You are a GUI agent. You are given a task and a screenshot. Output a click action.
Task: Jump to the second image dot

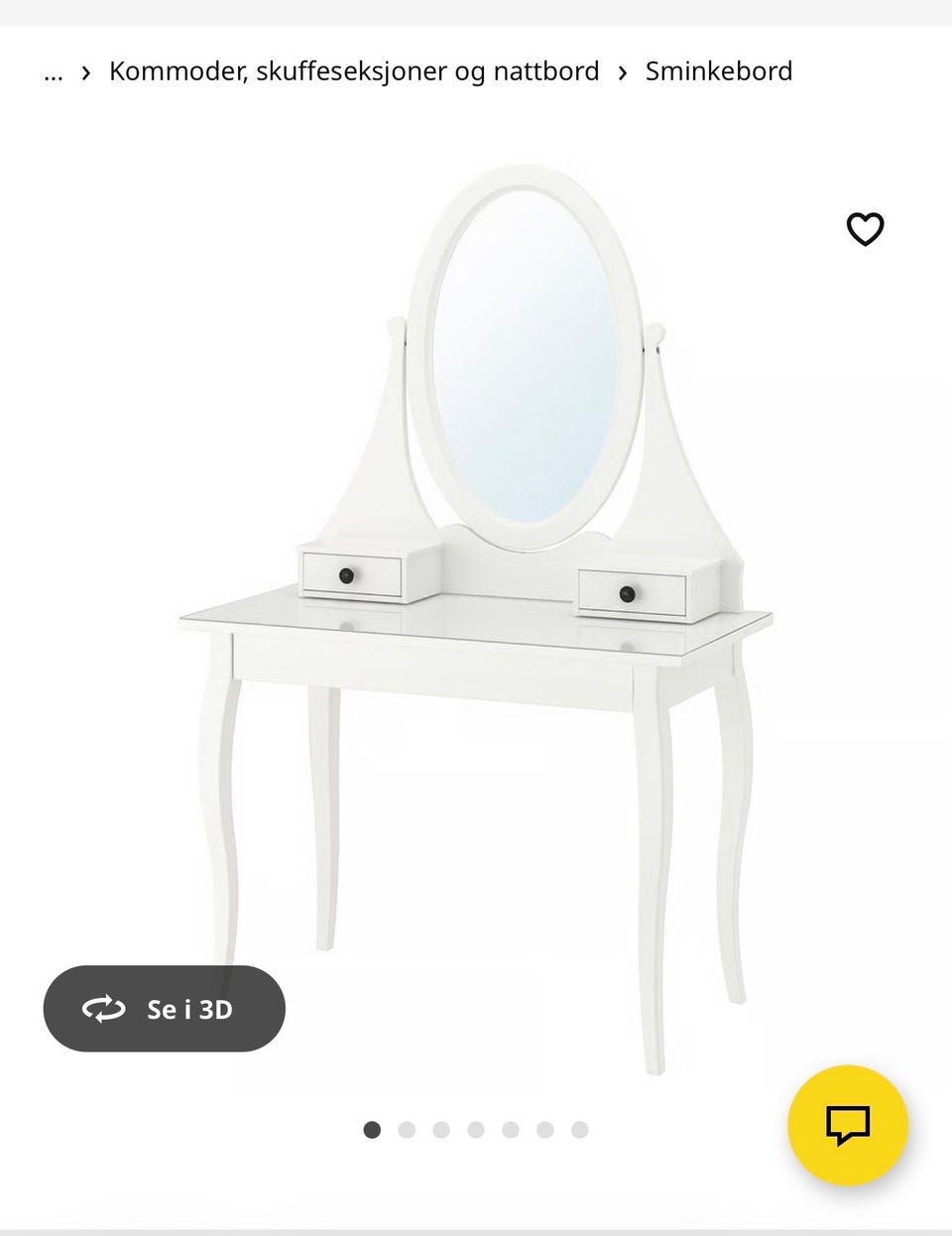(407, 1130)
